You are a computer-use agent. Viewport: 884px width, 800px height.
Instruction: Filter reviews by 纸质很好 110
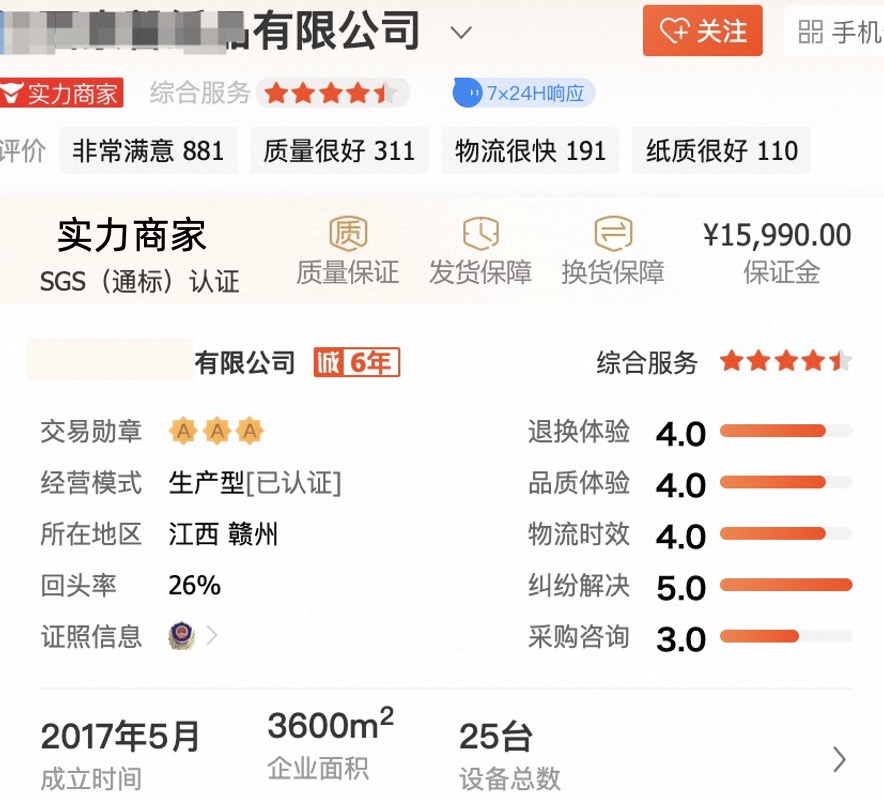(721, 151)
